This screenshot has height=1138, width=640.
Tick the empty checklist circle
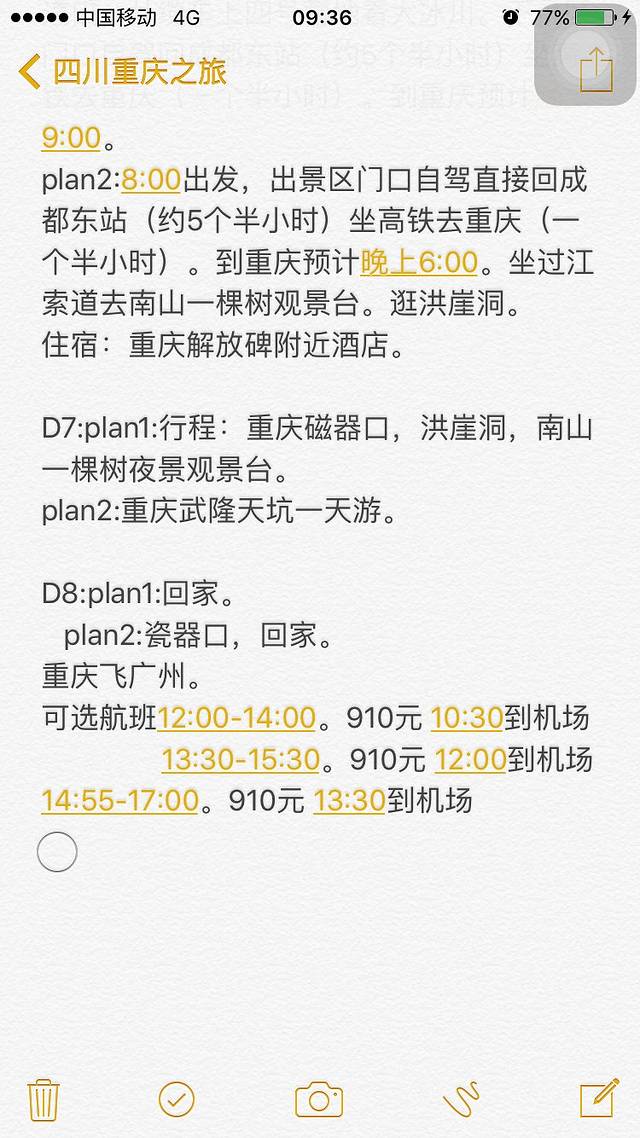point(57,852)
